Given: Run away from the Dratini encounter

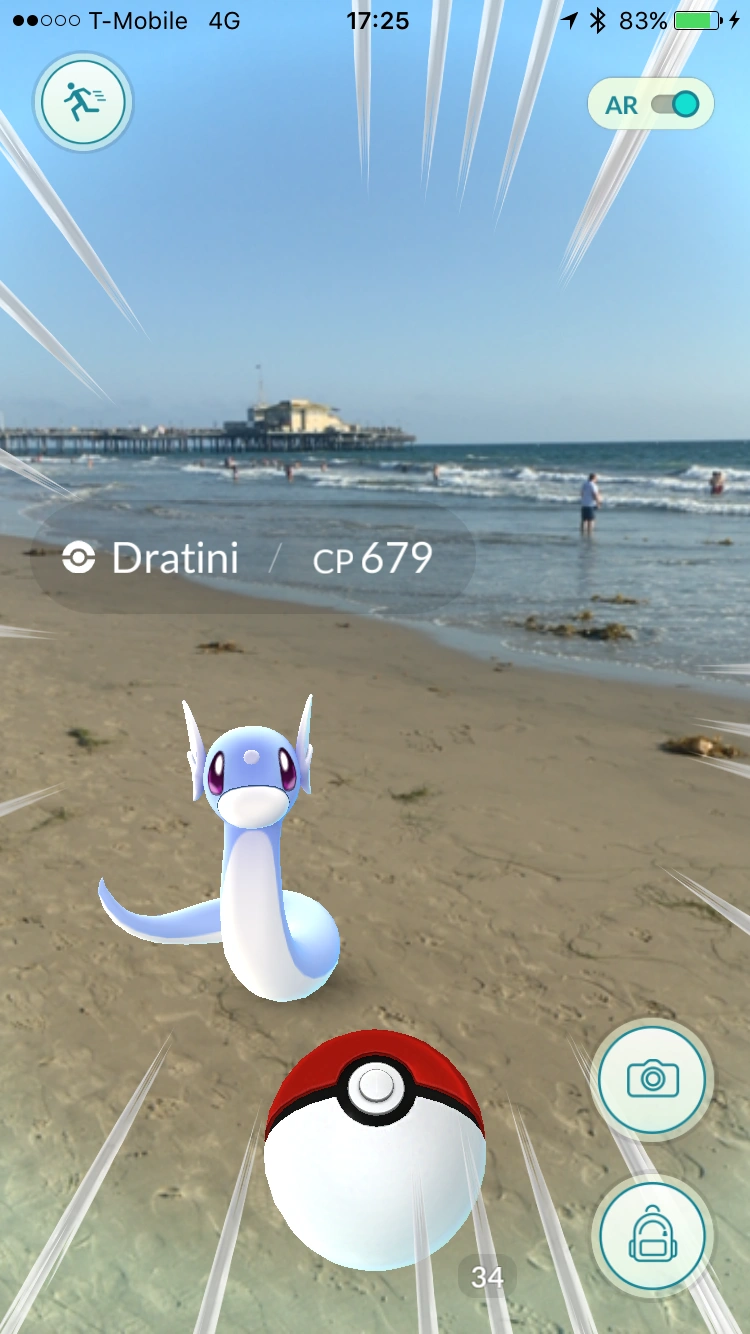Looking at the screenshot, I should (83, 102).
